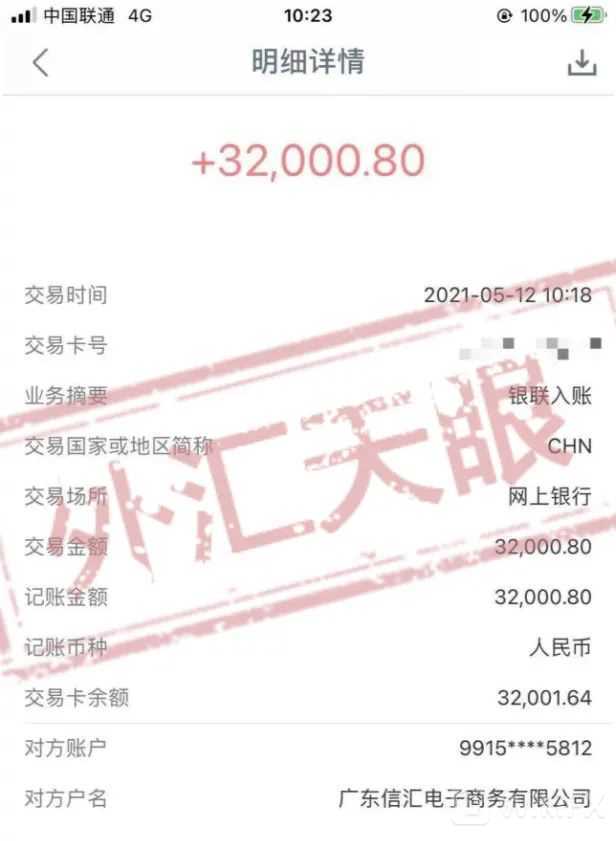The height and width of the screenshot is (841, 616).
Task: Download the transaction detail receipt
Action: (x=581, y=63)
